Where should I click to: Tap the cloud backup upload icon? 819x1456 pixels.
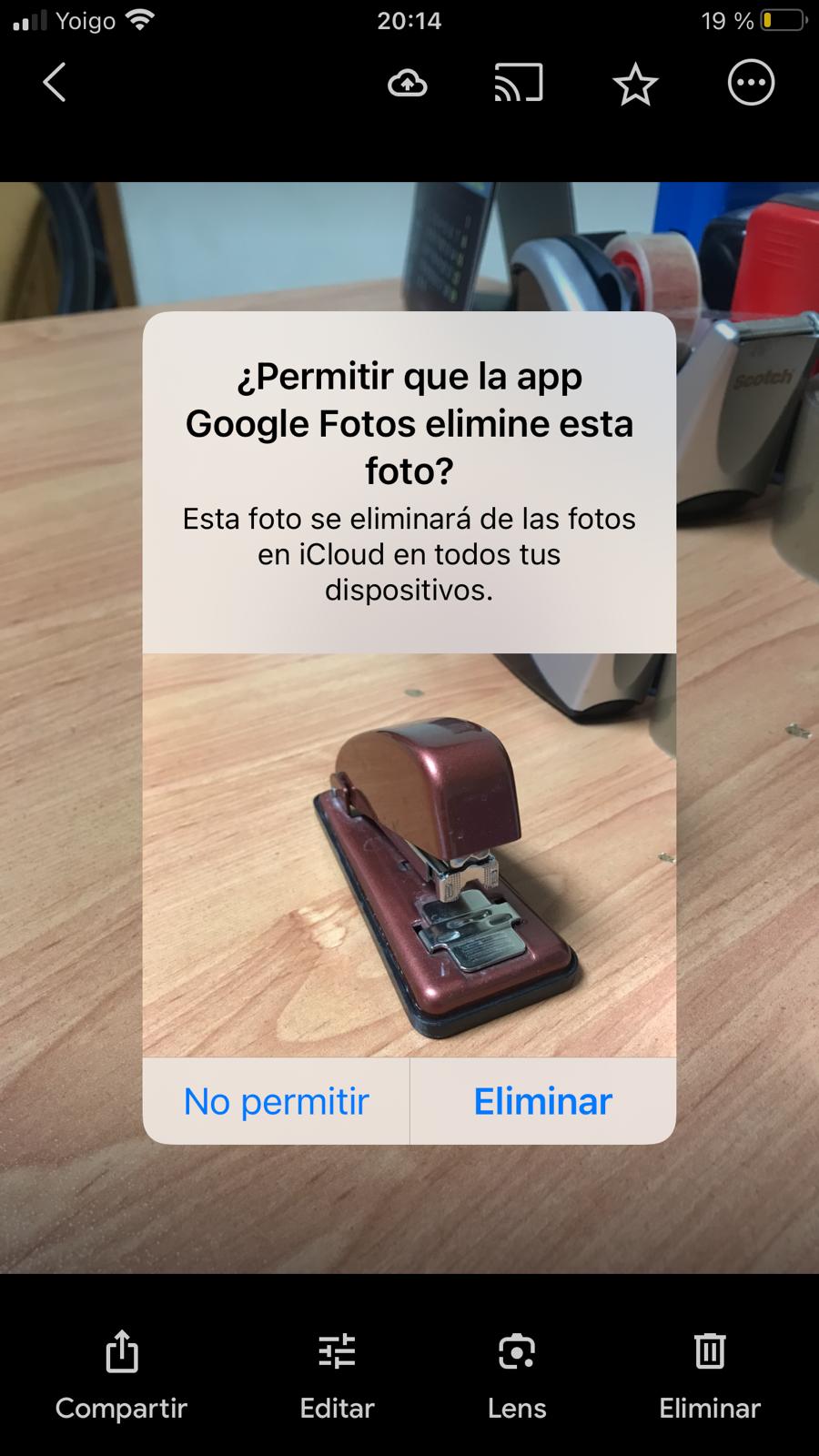click(407, 84)
